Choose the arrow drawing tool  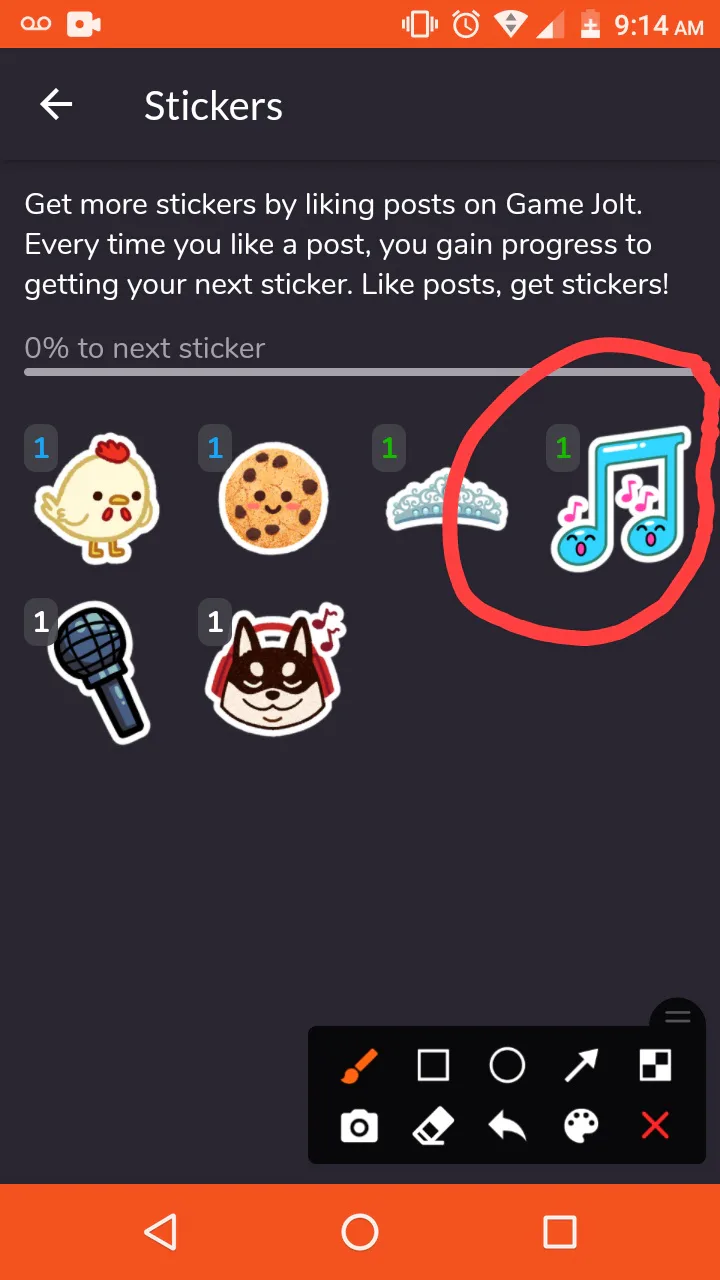coord(581,1066)
